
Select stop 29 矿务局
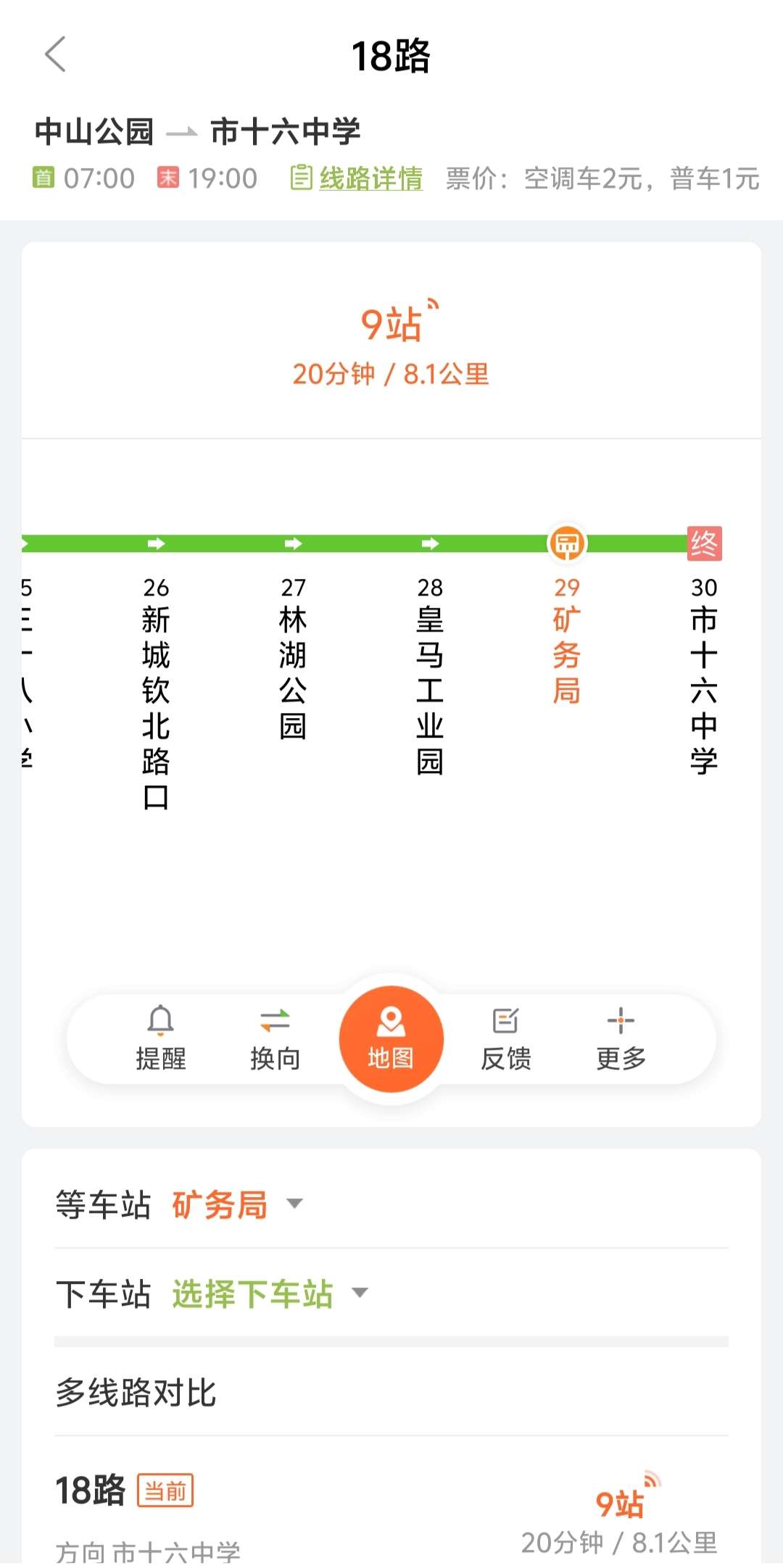click(567, 638)
